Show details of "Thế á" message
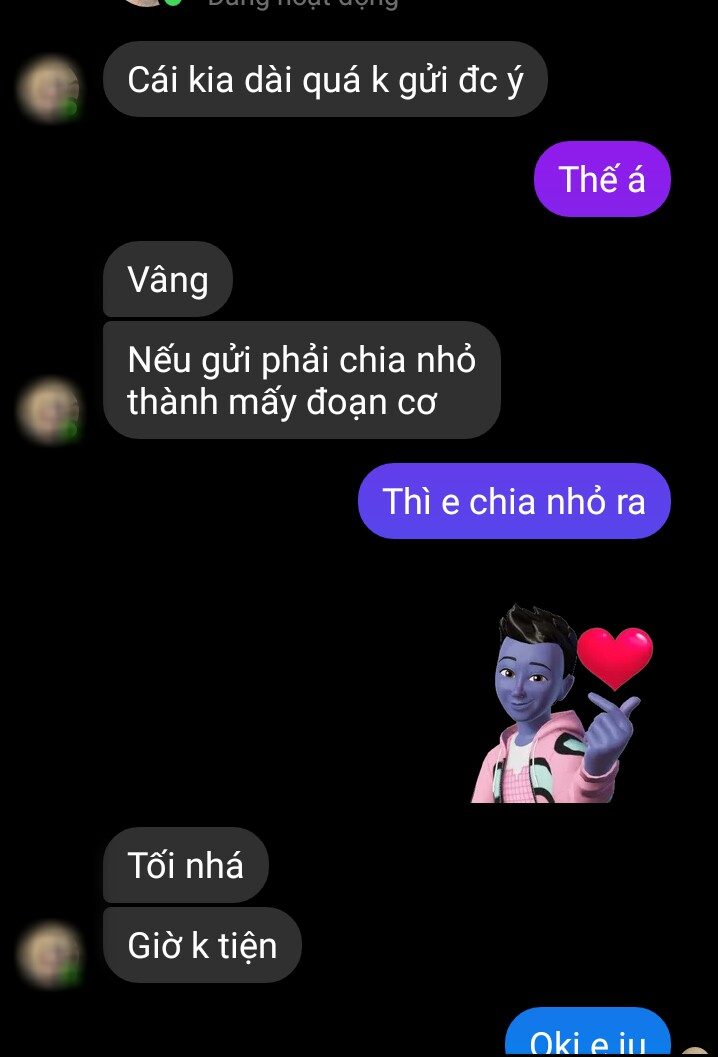 pyautogui.click(x=601, y=179)
